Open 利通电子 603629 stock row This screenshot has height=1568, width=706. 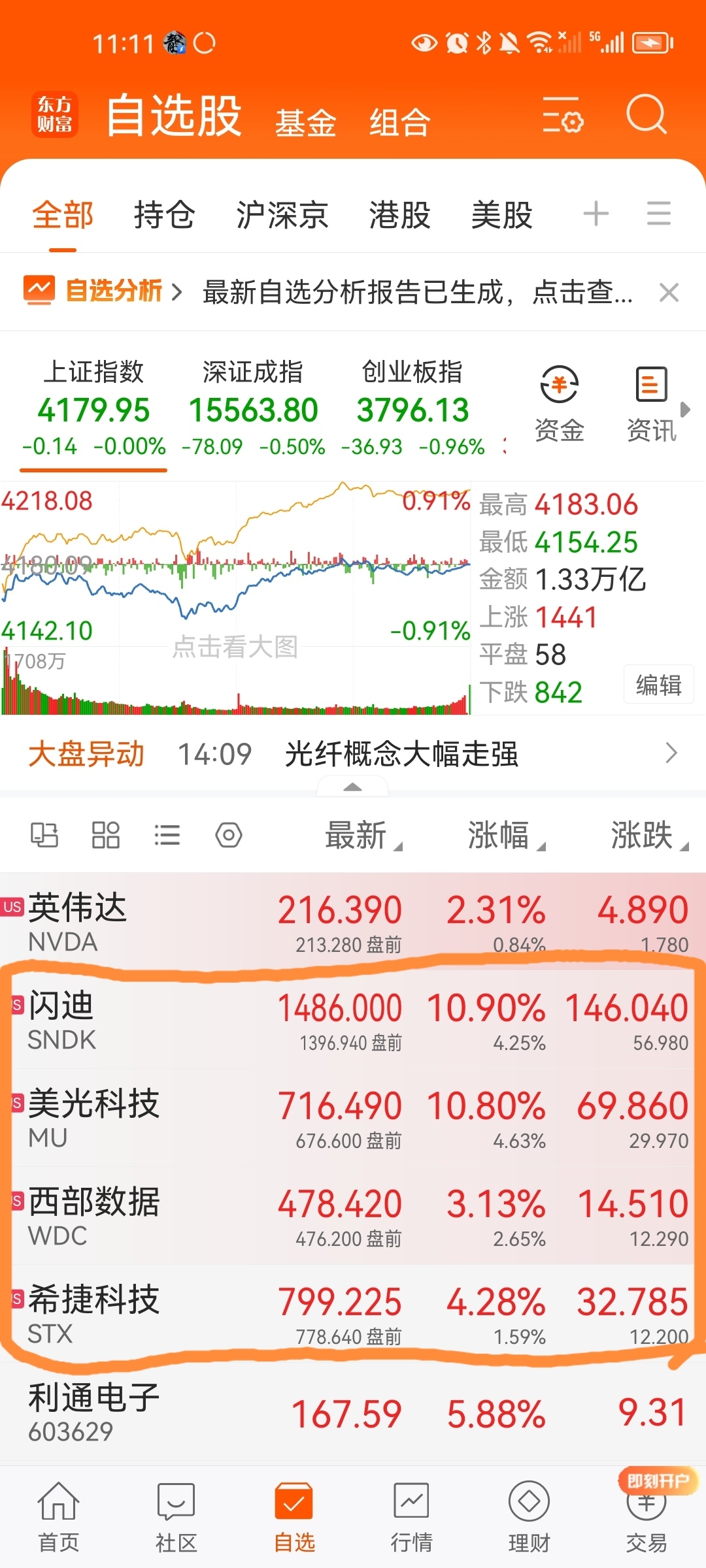tap(353, 1412)
